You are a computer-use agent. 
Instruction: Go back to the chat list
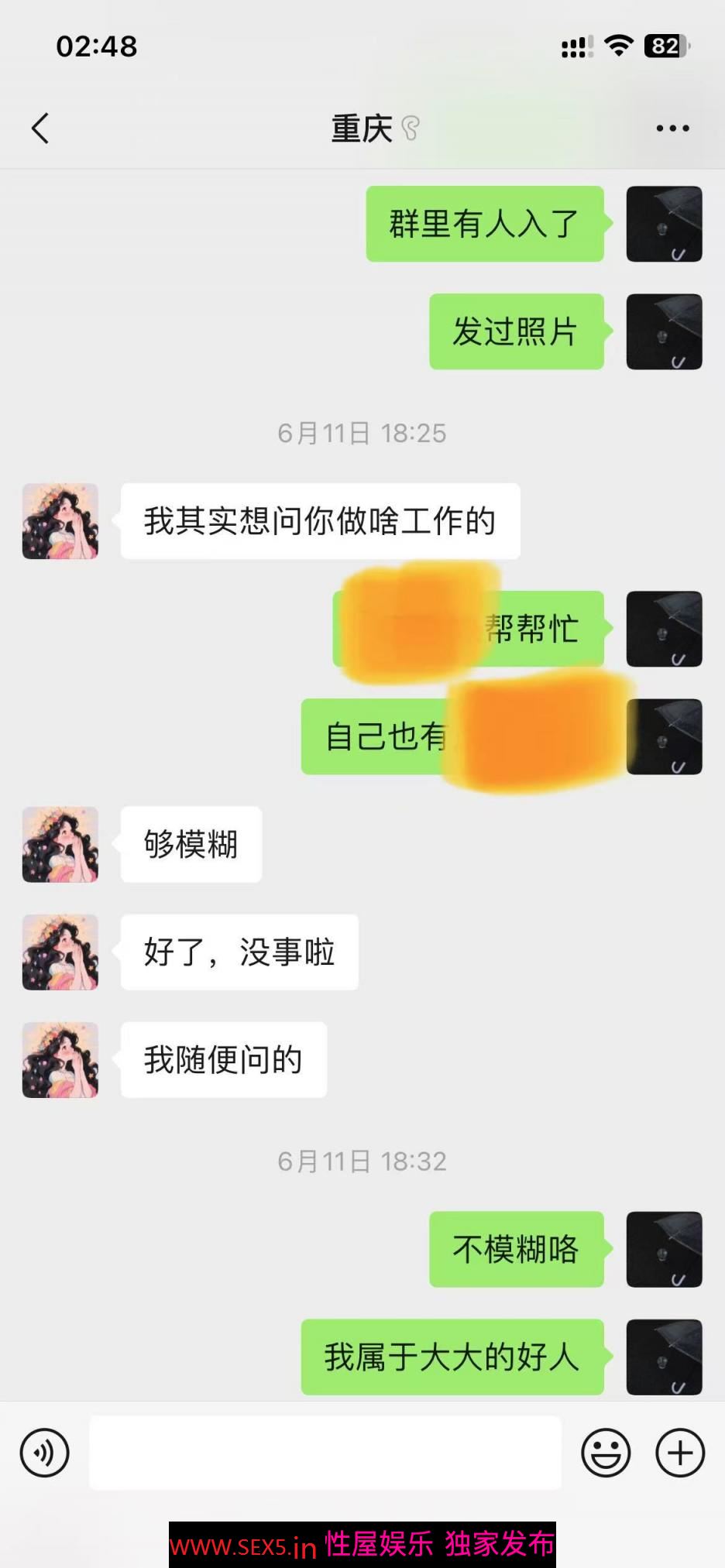pyautogui.click(x=40, y=129)
